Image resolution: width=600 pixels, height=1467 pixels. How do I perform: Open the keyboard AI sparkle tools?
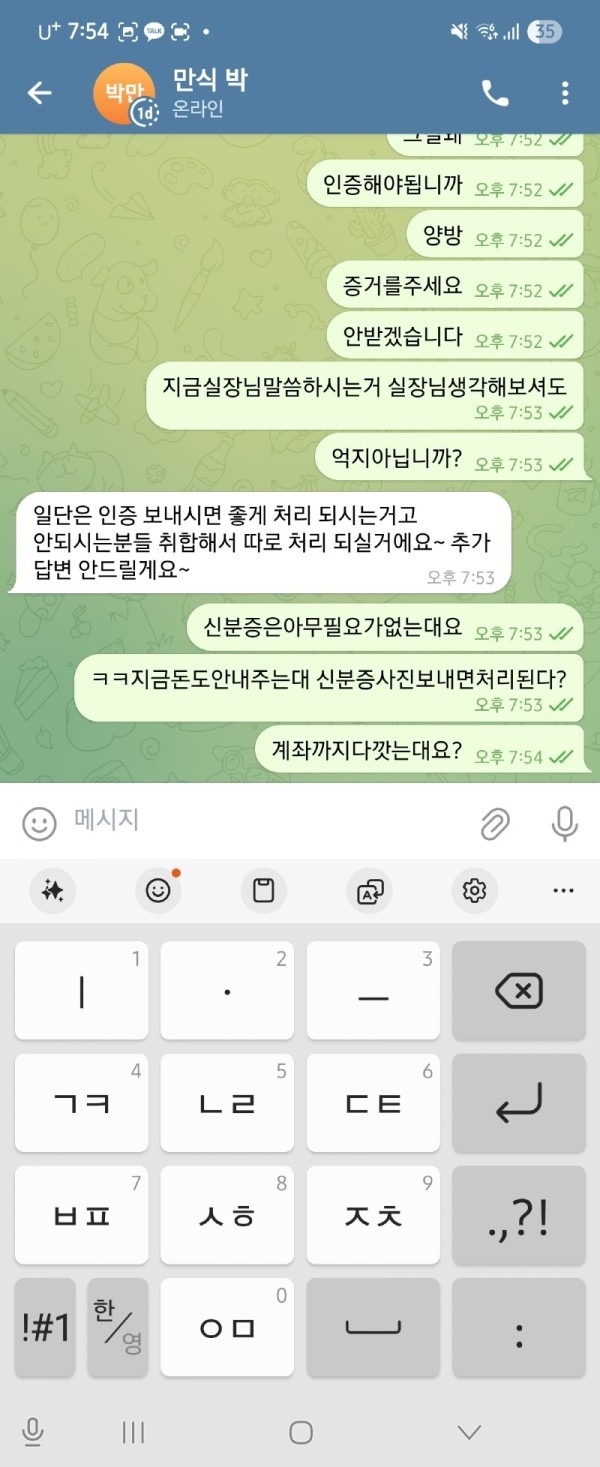point(53,890)
